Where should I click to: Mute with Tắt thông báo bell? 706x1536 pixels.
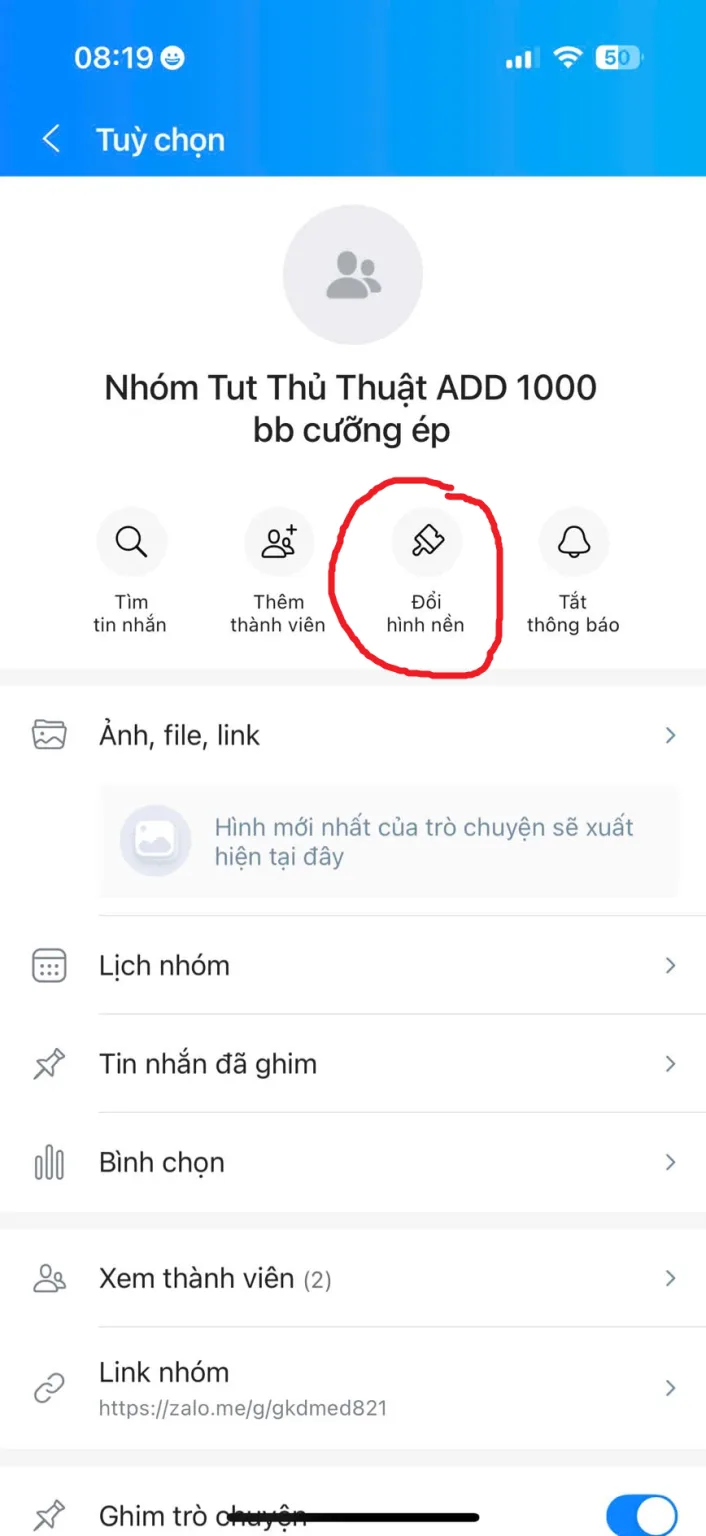point(573,542)
